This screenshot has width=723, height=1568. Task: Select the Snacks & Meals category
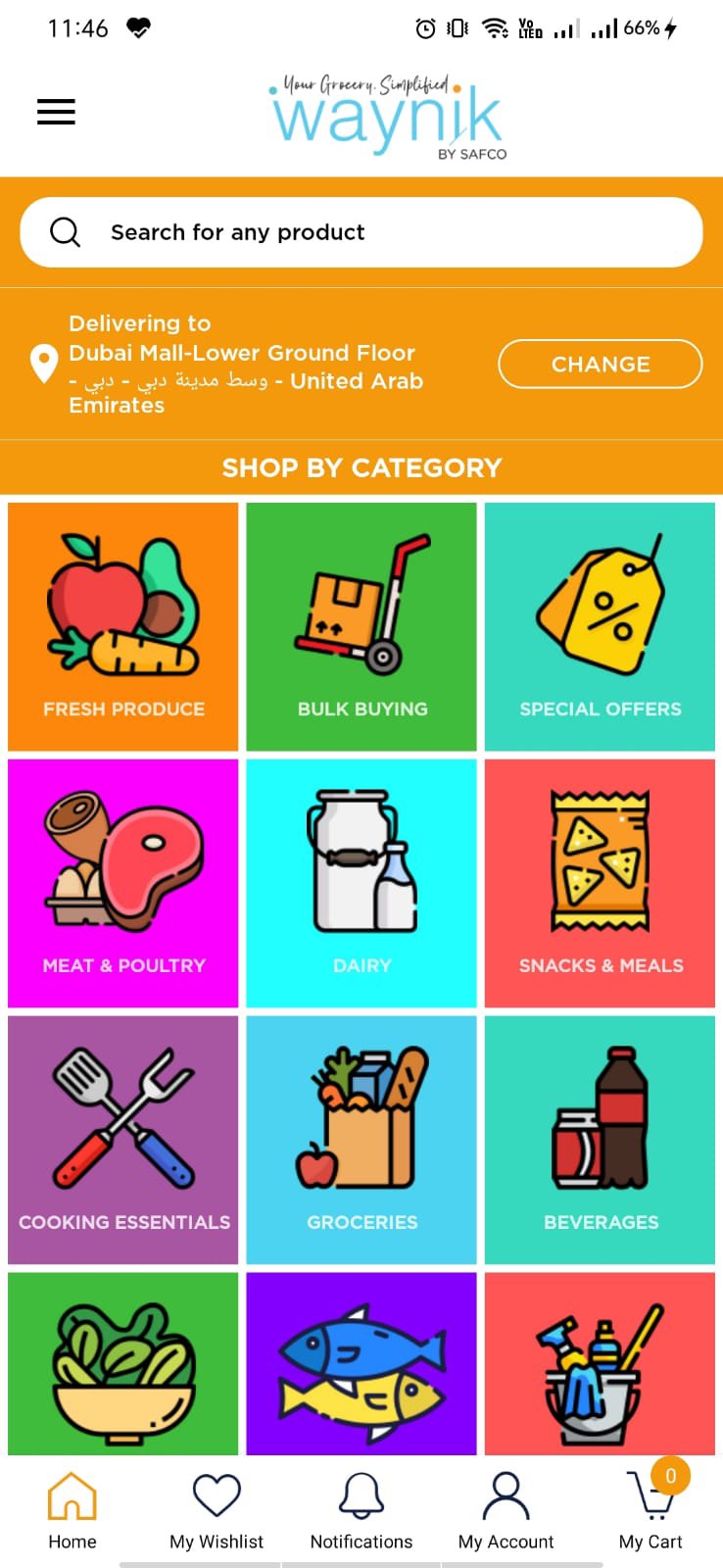point(600,882)
